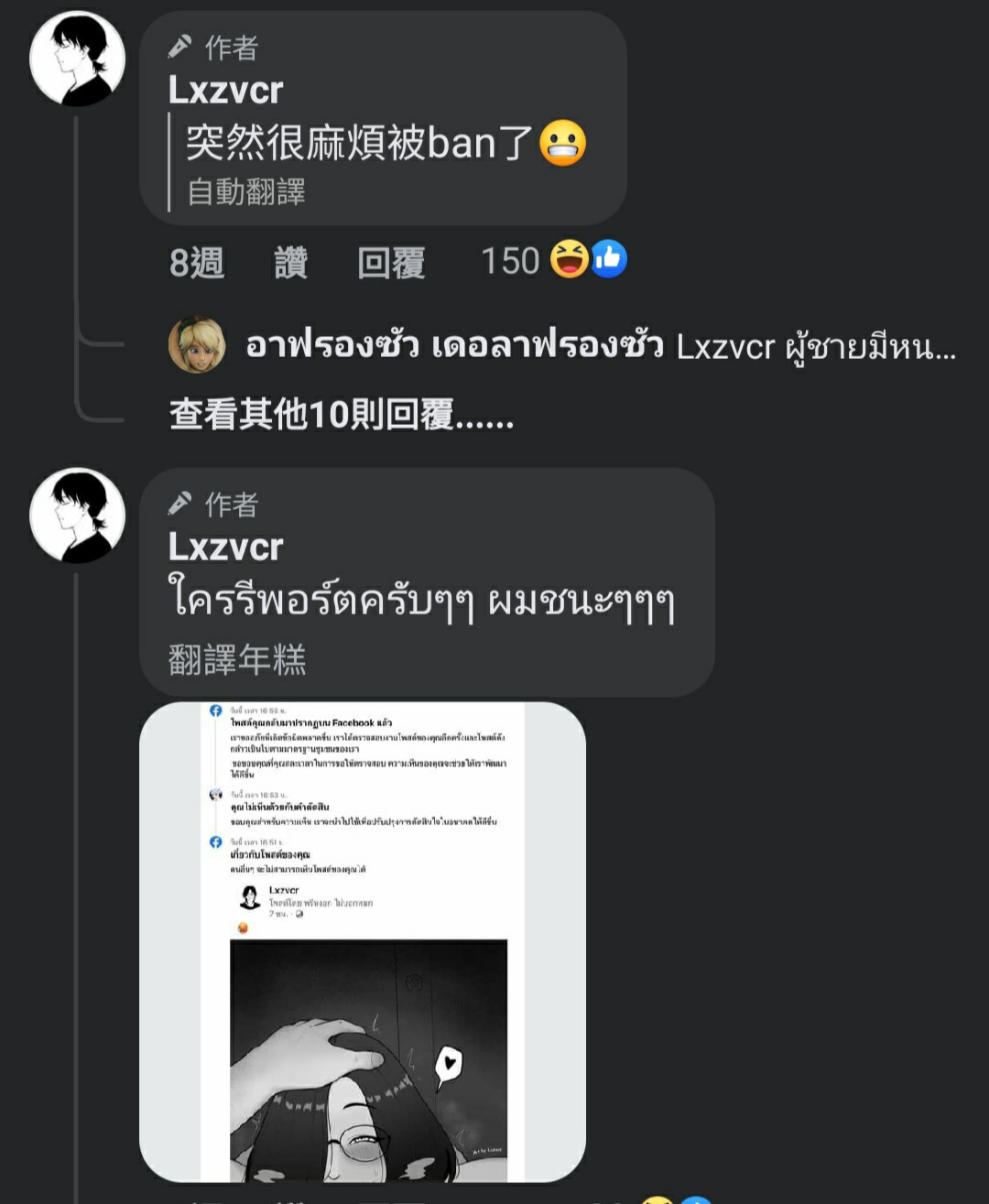View the 150 reactions on the first comment
This screenshot has height=1204, width=989.
(x=553, y=261)
